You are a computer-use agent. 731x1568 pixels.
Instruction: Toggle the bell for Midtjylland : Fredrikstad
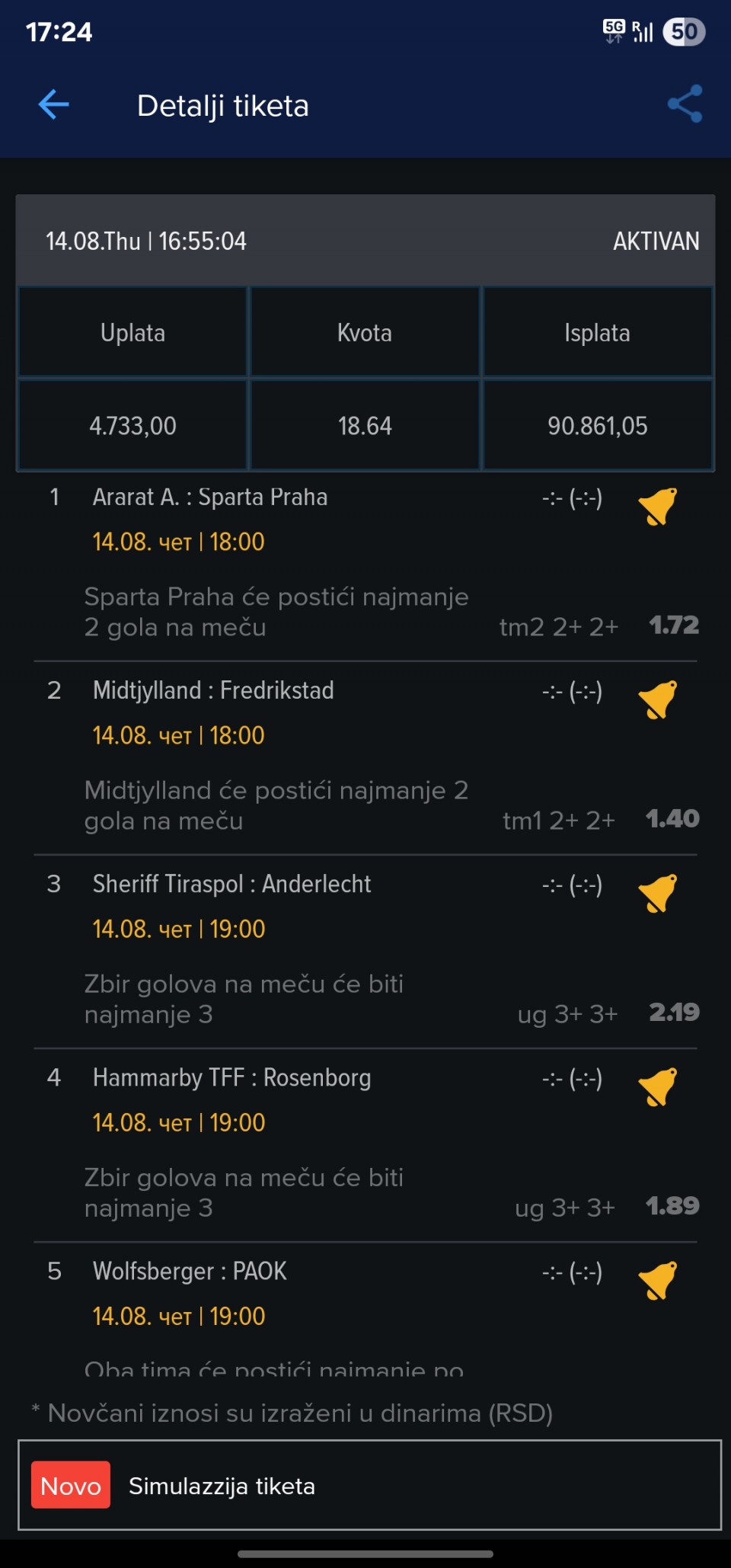click(658, 700)
